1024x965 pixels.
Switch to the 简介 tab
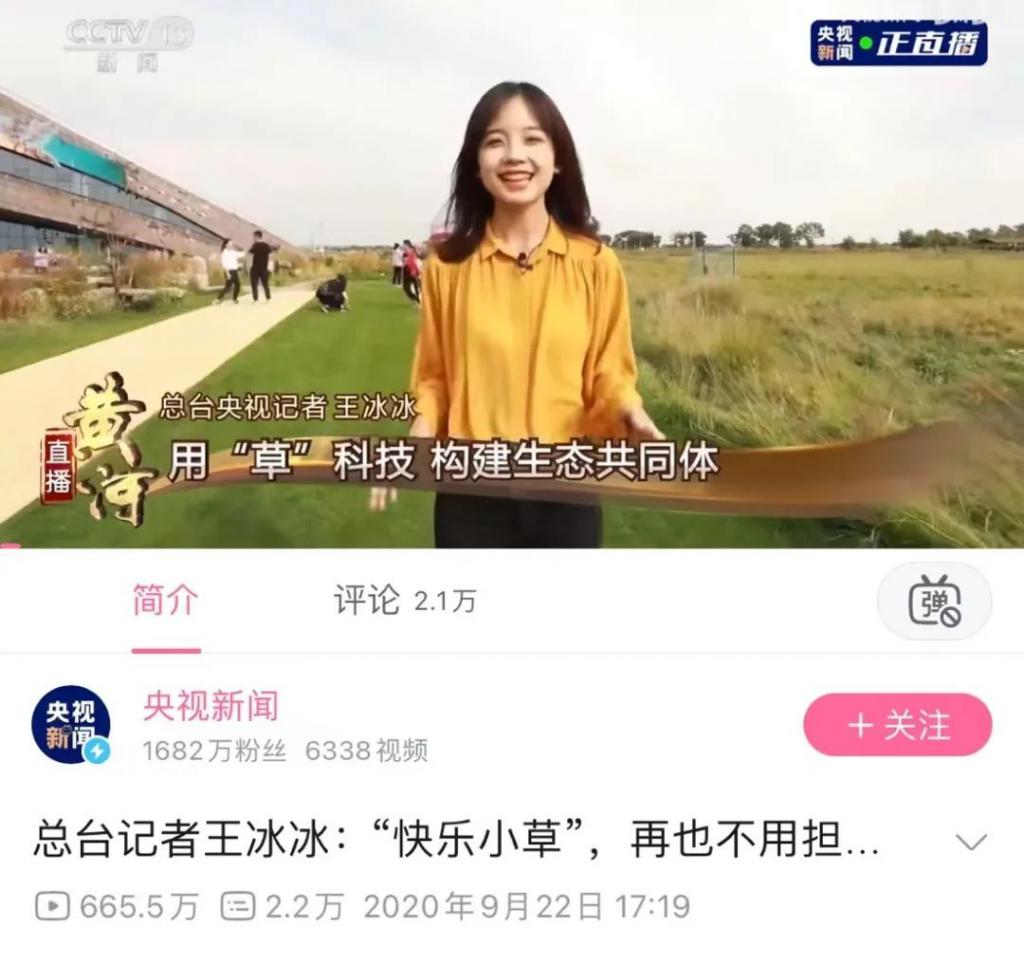pos(165,601)
